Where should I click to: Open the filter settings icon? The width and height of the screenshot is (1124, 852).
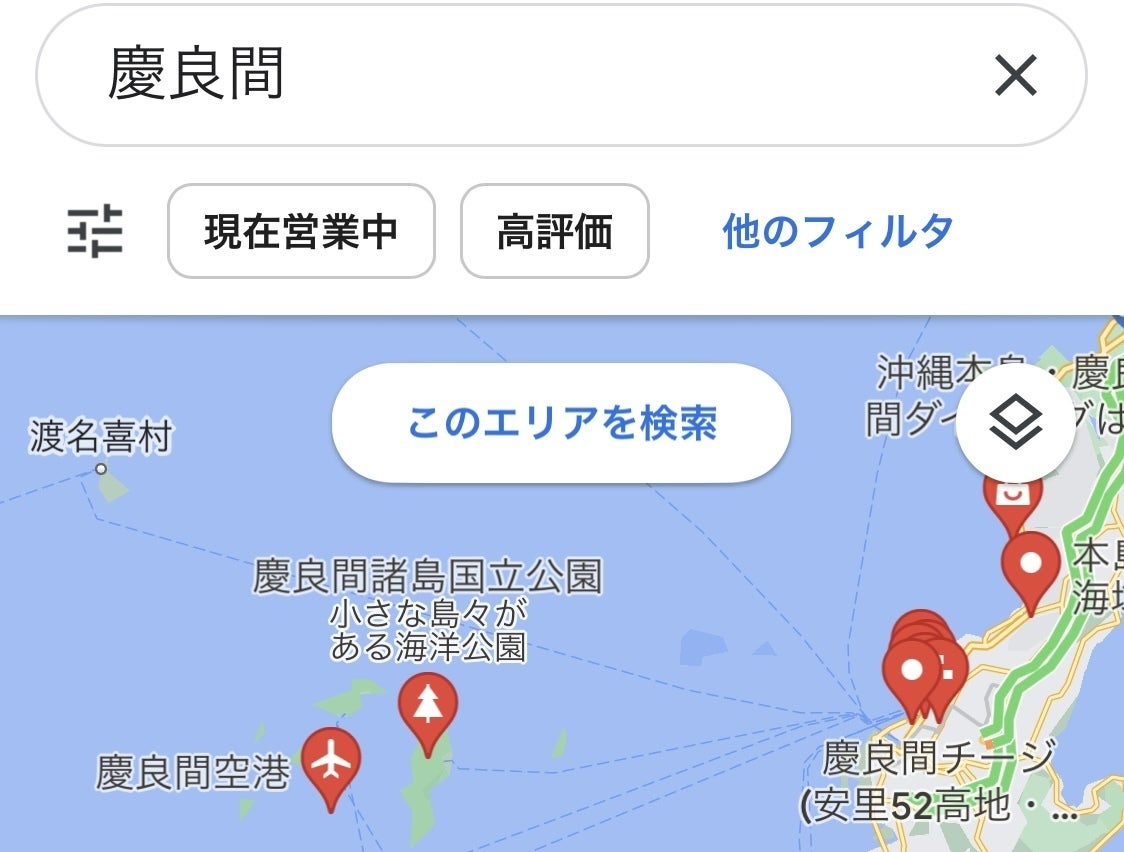pyautogui.click(x=95, y=231)
